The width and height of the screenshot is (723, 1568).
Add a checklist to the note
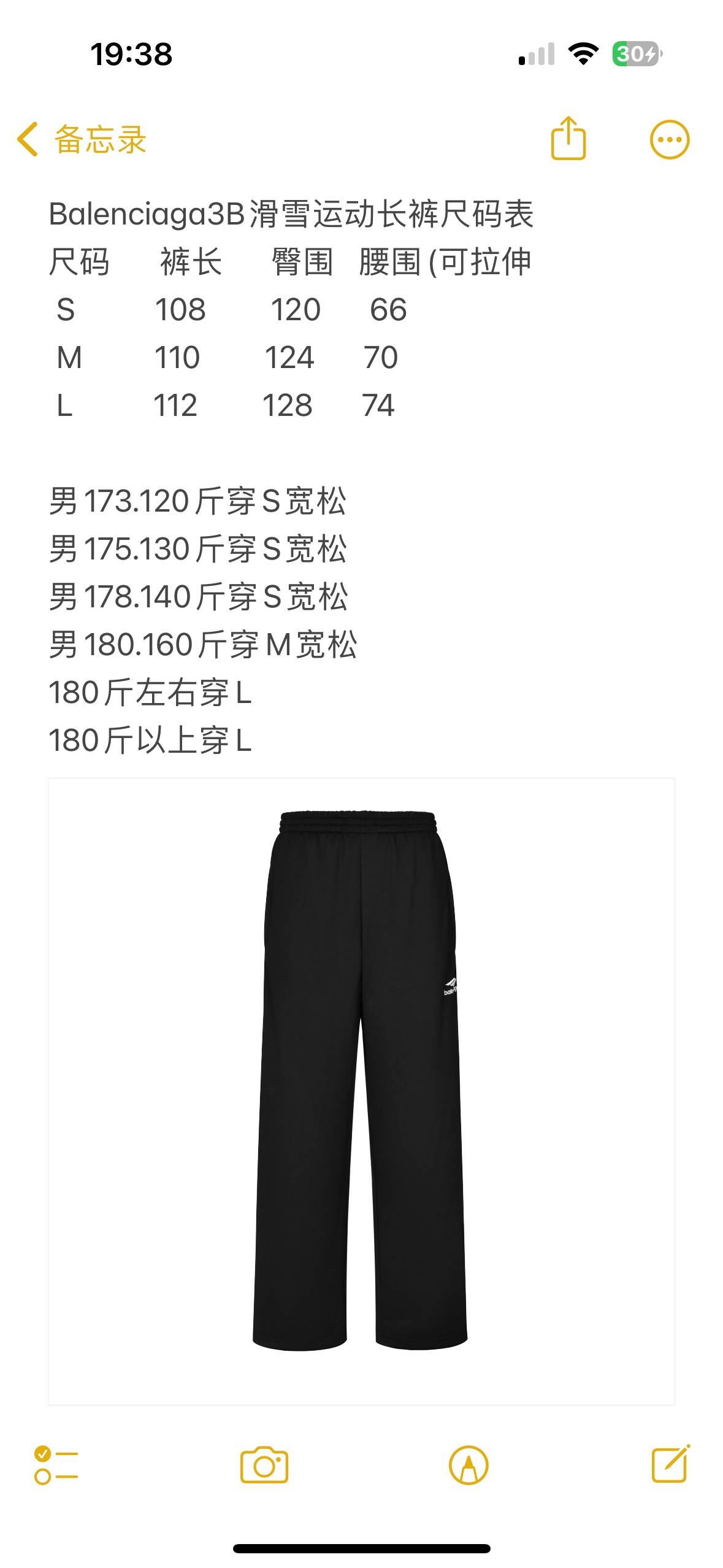[x=56, y=1464]
